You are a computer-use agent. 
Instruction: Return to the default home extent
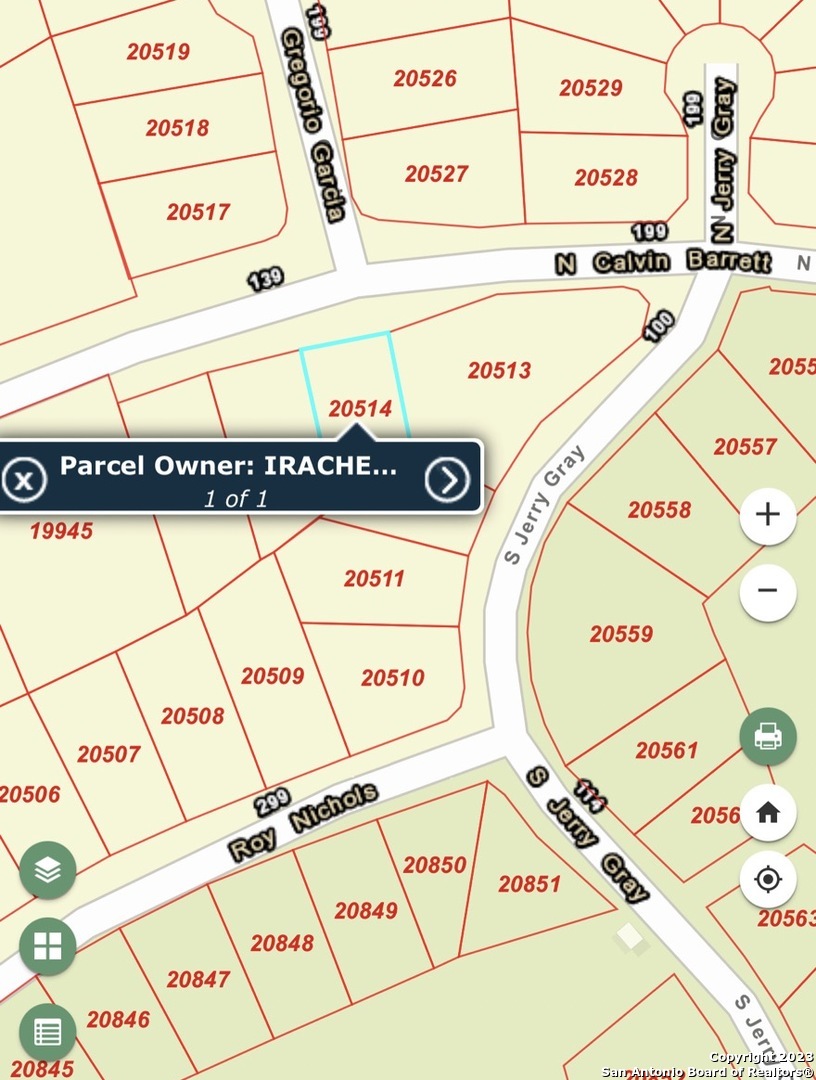pos(767,812)
